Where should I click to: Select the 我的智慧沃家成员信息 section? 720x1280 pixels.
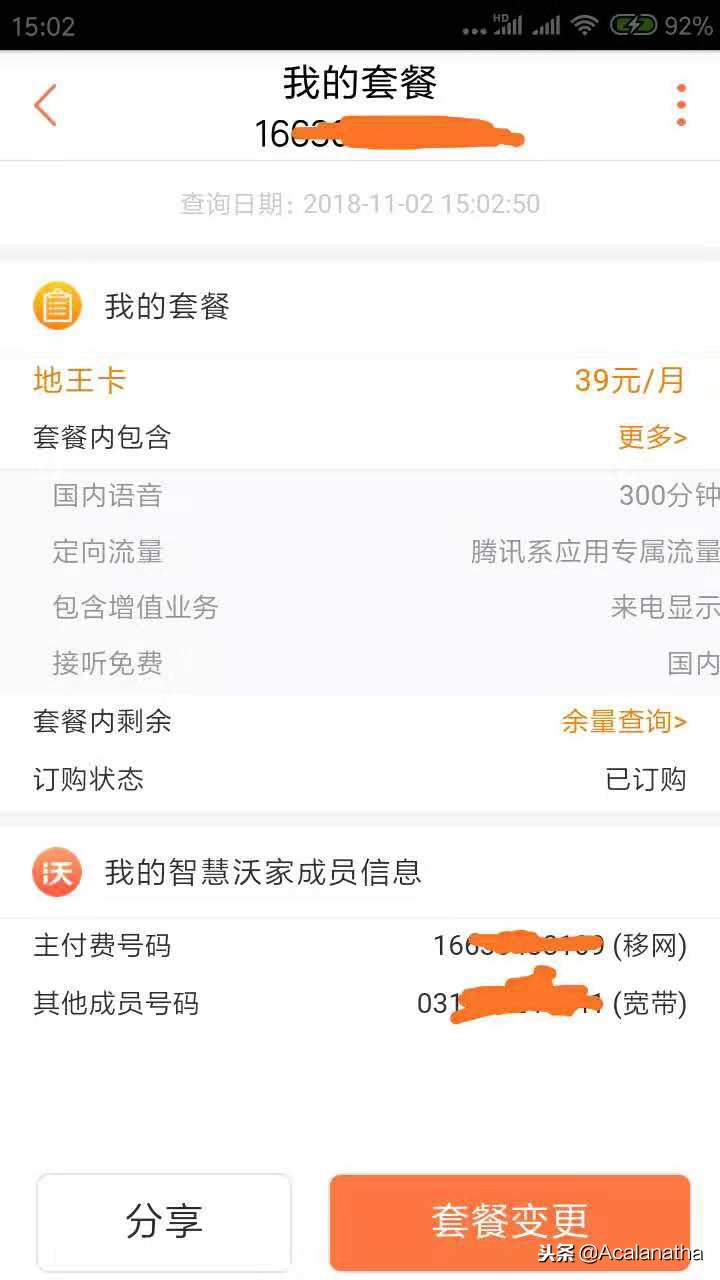[263, 872]
